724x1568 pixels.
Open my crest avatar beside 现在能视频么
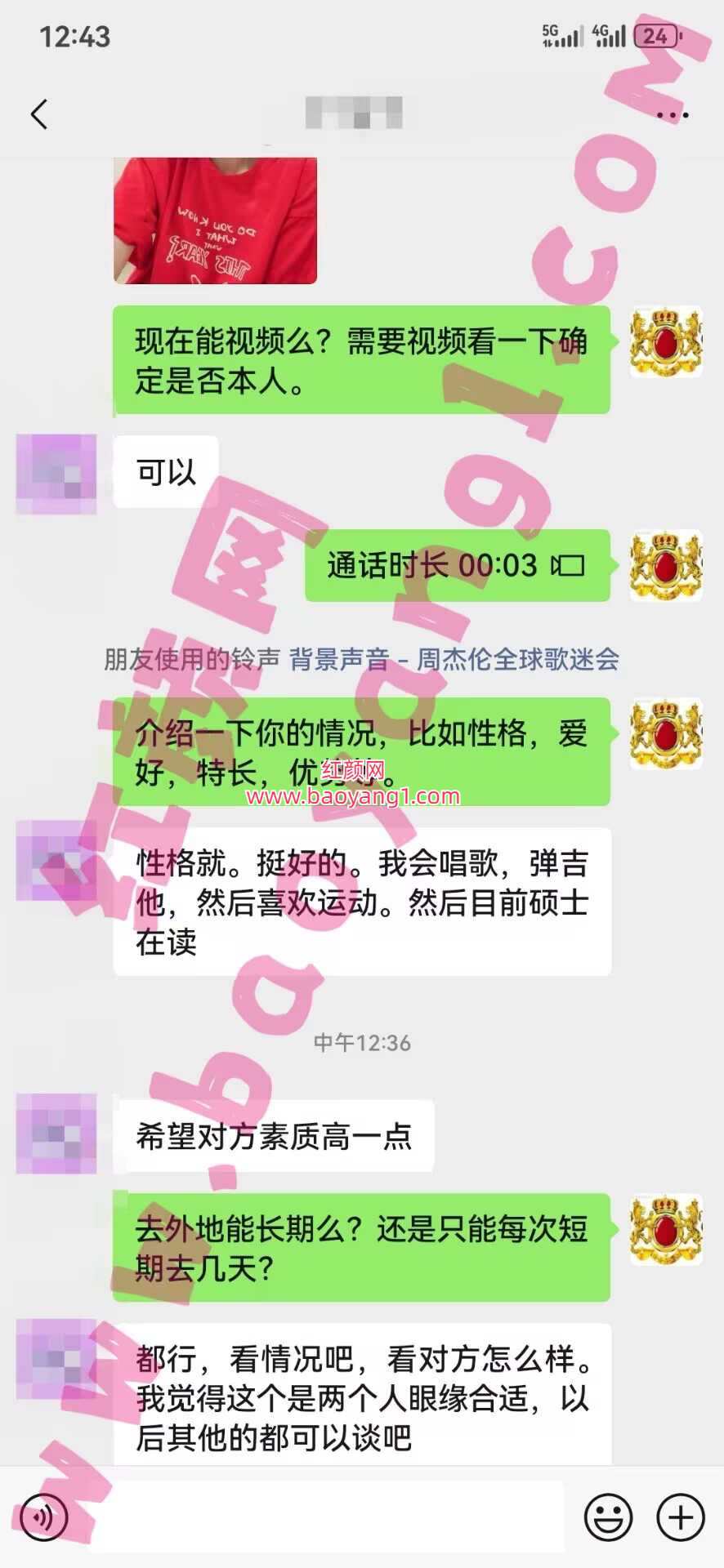tap(666, 341)
